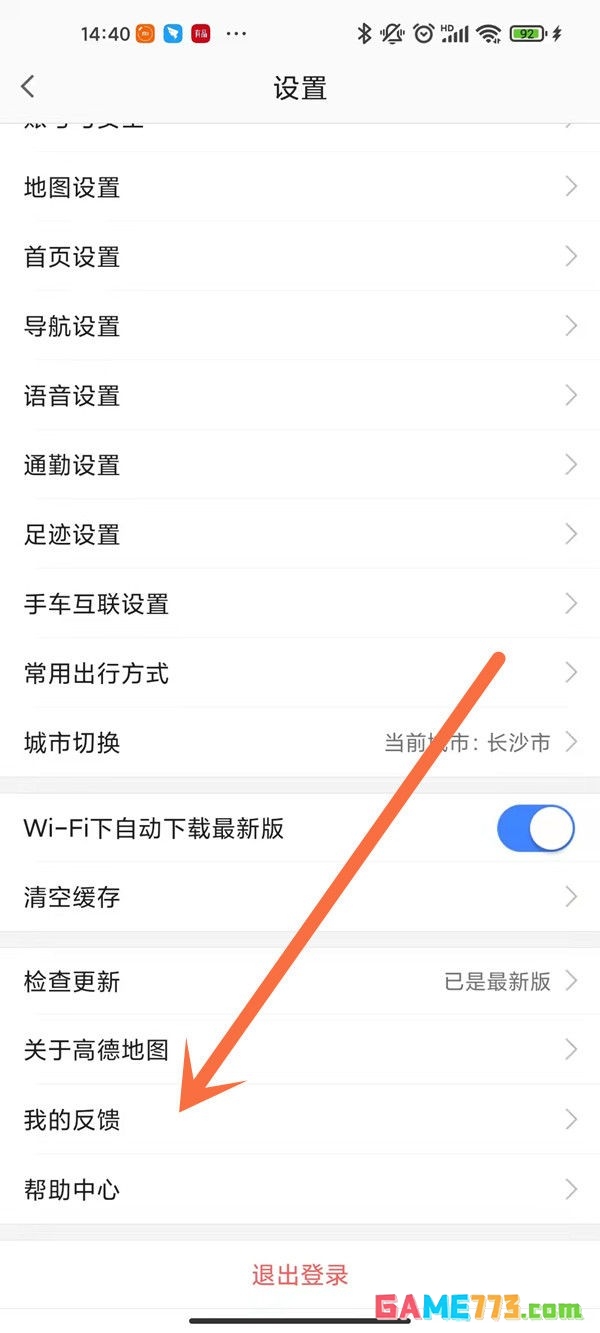This screenshot has height=1333, width=600.
Task: Tap 清空缓存 to clear the cache
Action: tap(300, 897)
